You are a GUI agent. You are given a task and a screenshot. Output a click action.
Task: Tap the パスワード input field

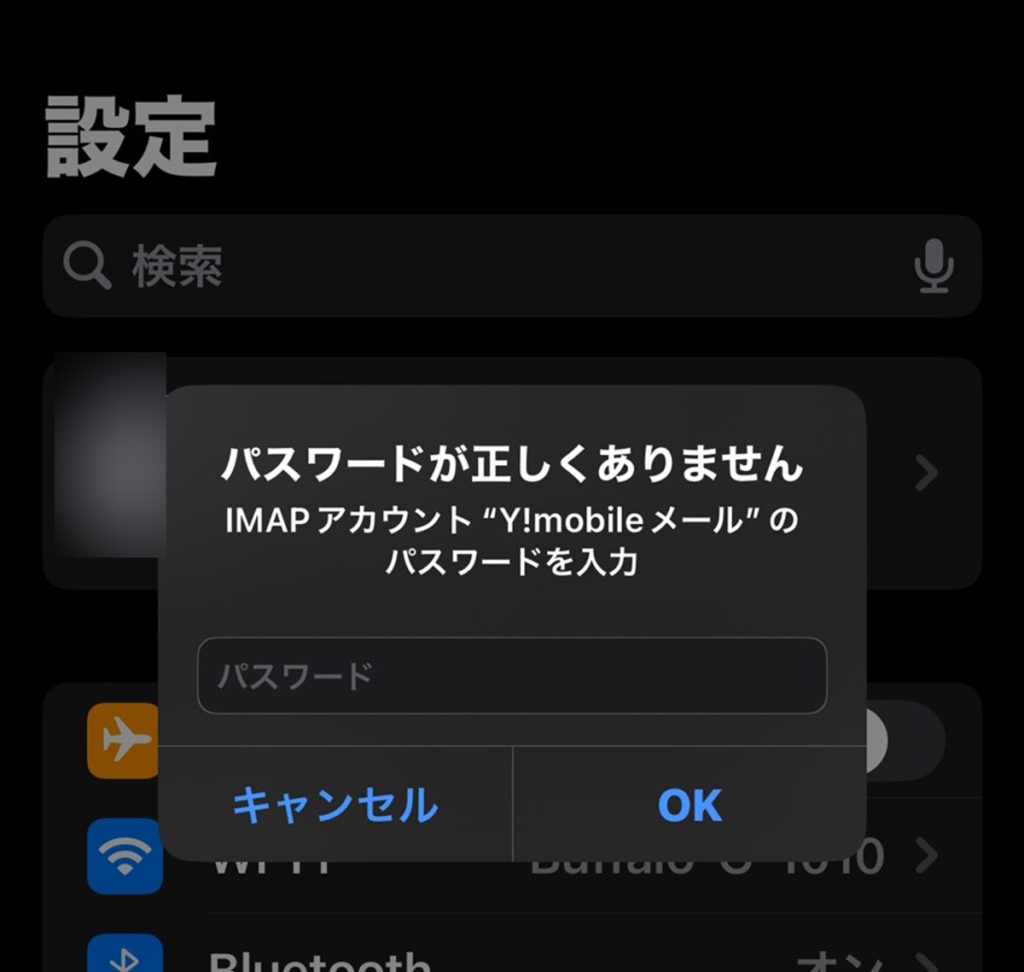click(511, 676)
